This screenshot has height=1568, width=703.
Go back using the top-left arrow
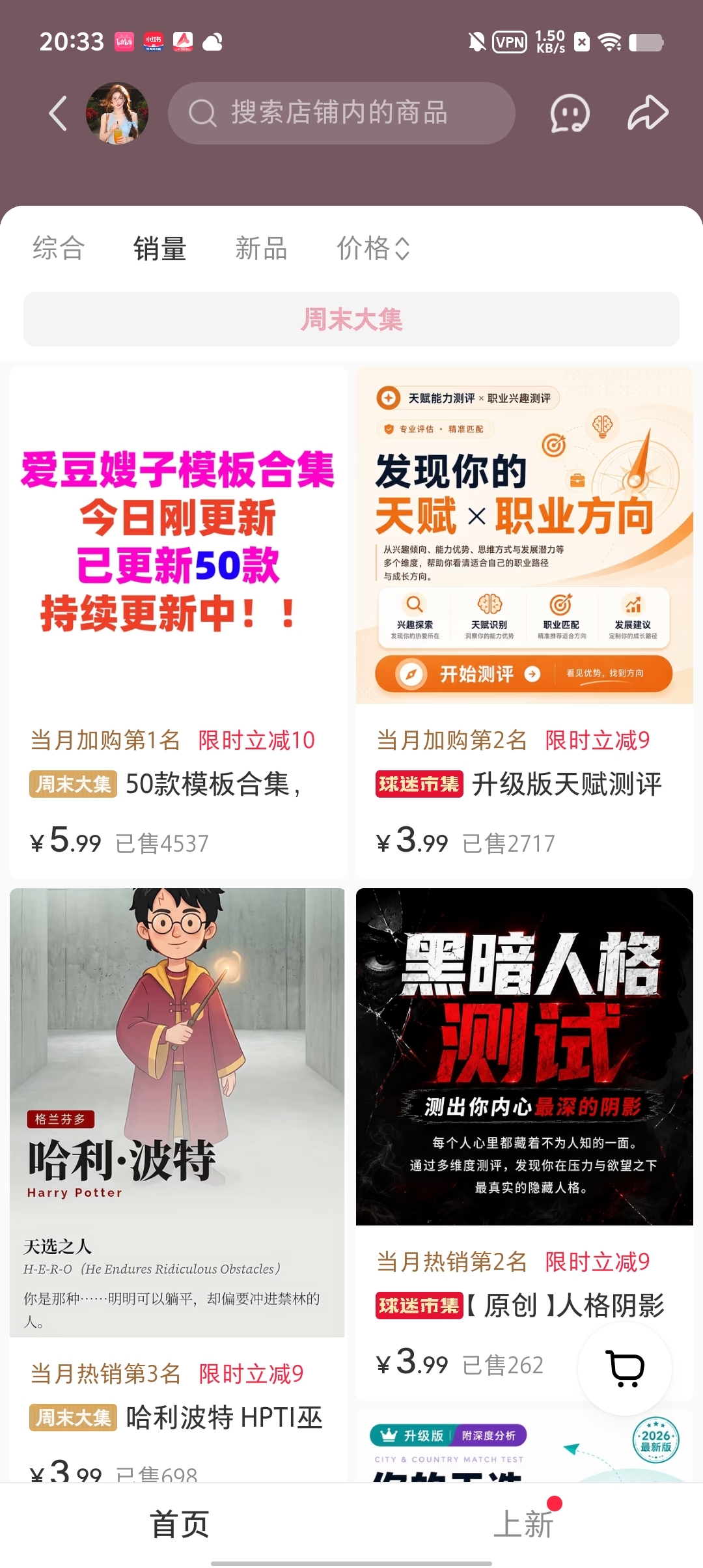point(58,113)
